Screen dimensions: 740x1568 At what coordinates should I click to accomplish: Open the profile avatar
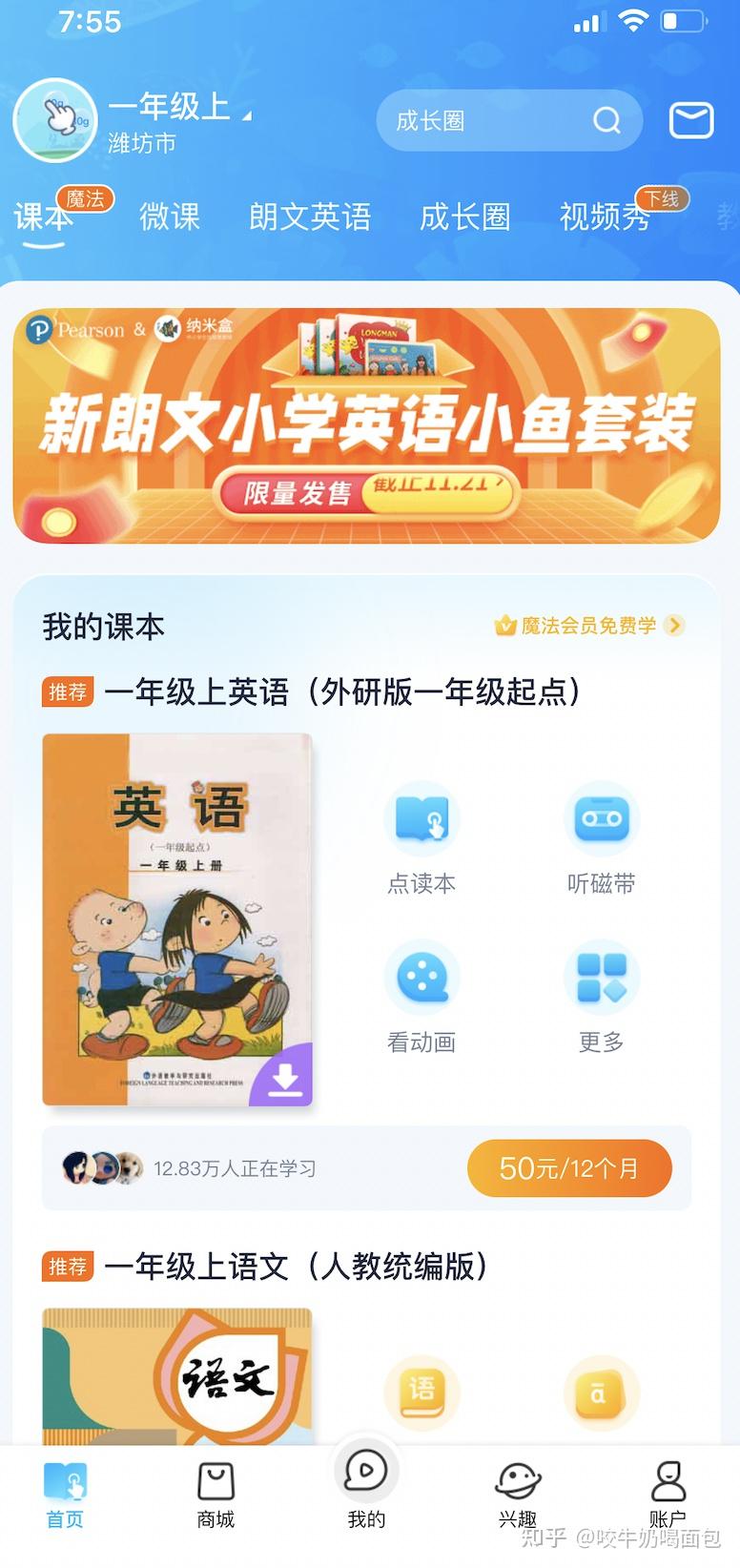coord(55,120)
